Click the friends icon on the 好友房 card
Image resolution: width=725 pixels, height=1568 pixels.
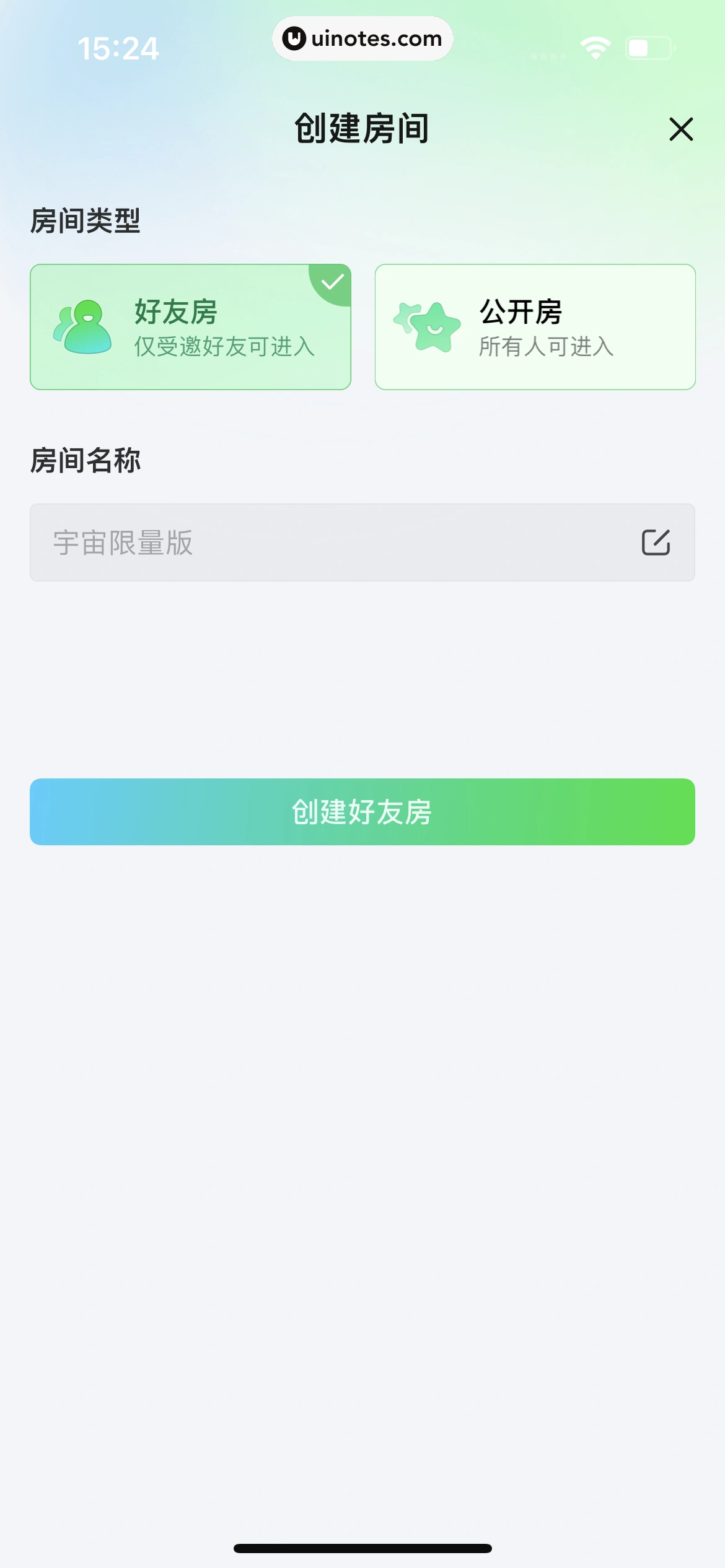point(85,327)
